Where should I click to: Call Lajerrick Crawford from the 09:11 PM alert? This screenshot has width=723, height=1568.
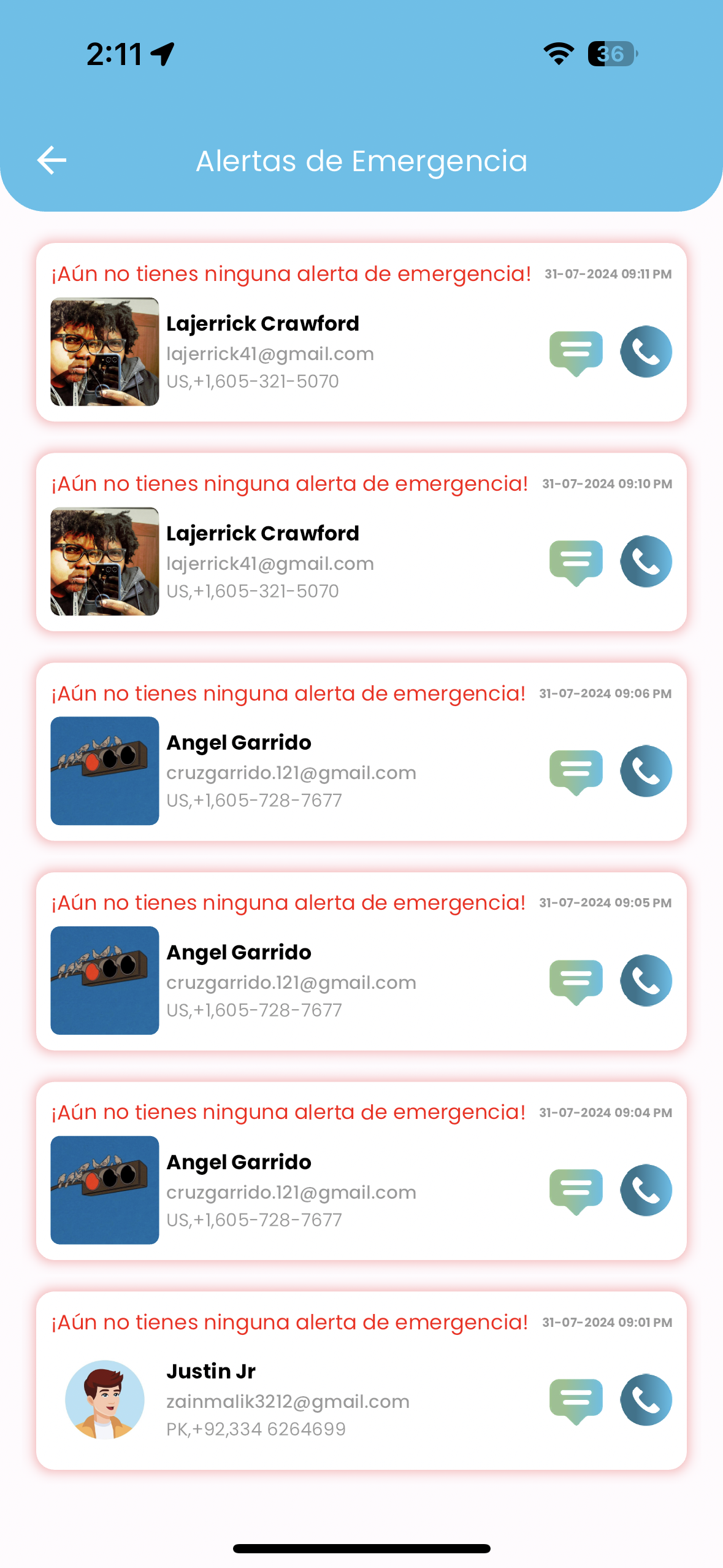click(x=646, y=352)
